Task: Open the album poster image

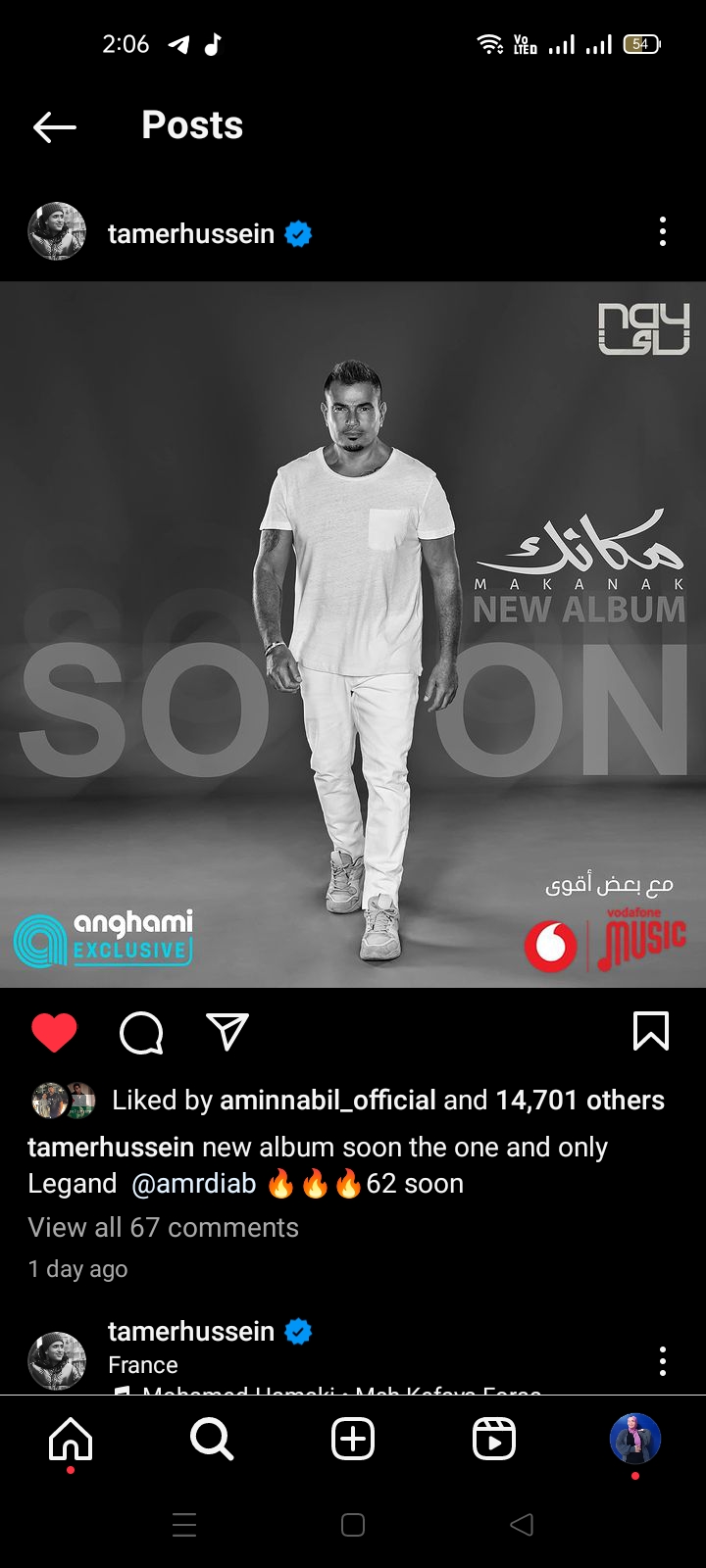Action: click(x=353, y=634)
